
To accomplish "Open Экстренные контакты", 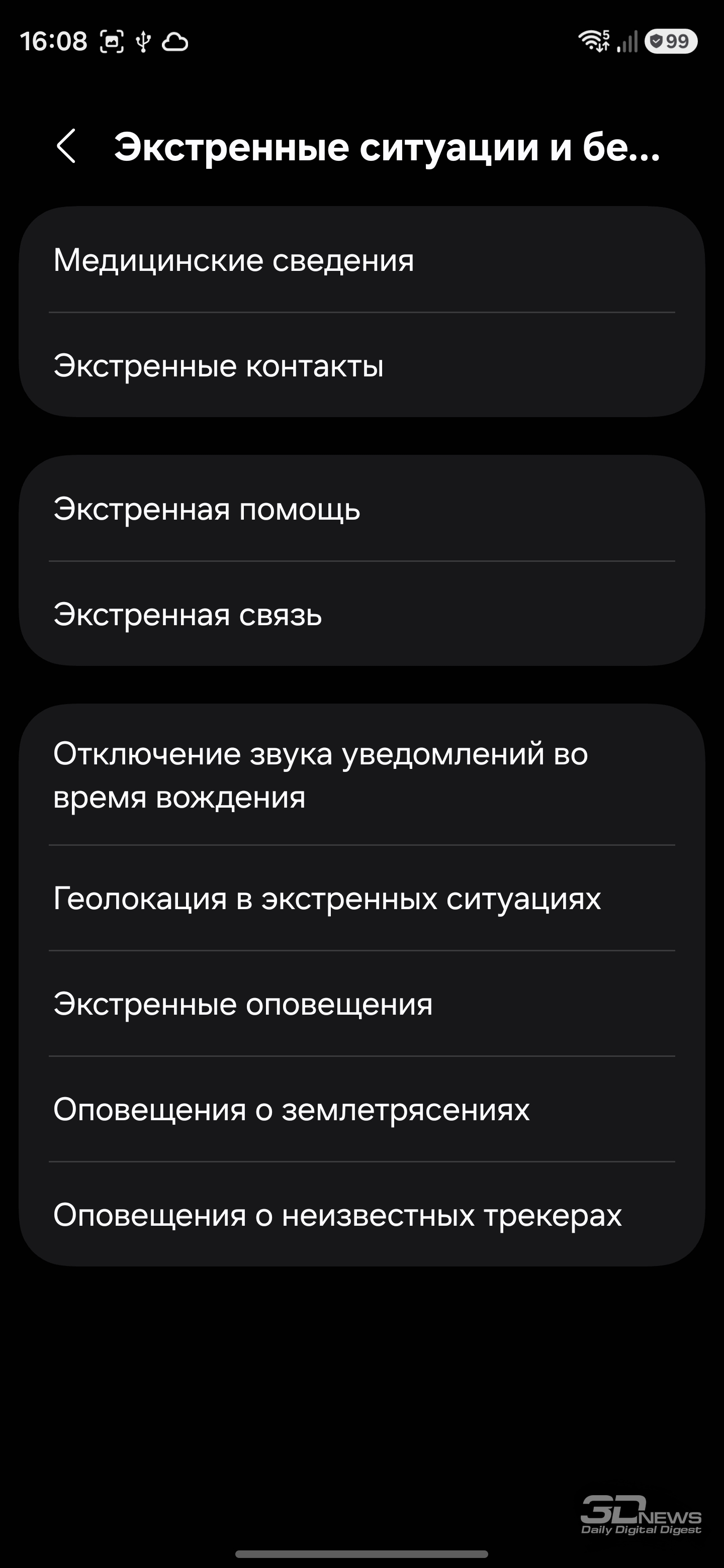I will click(361, 365).
